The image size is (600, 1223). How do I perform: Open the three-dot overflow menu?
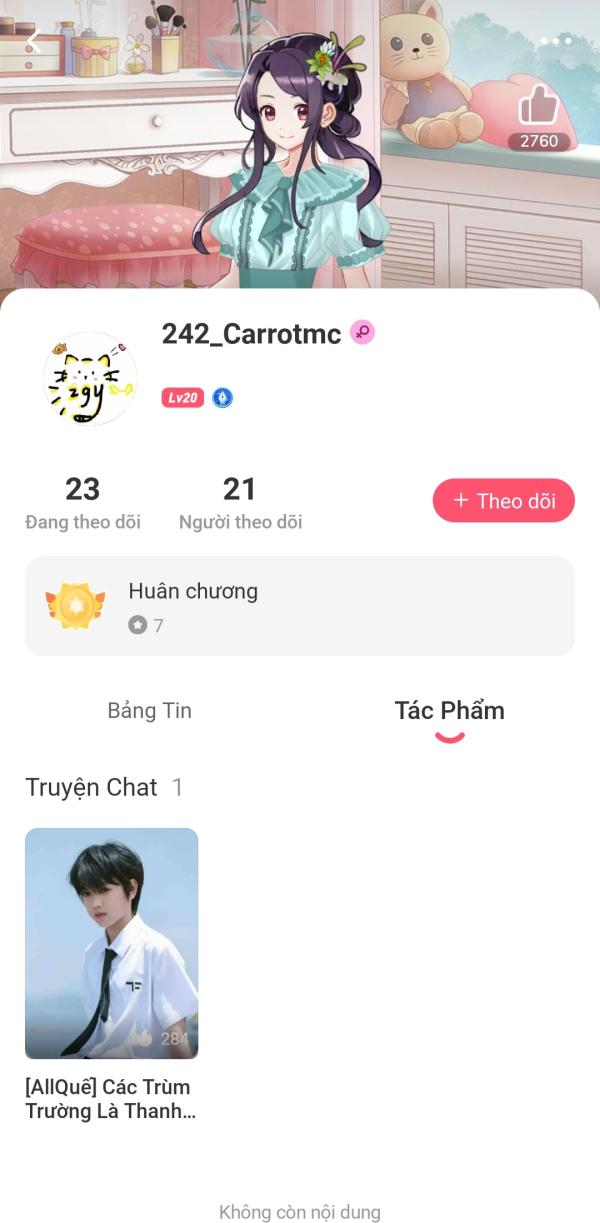(556, 41)
